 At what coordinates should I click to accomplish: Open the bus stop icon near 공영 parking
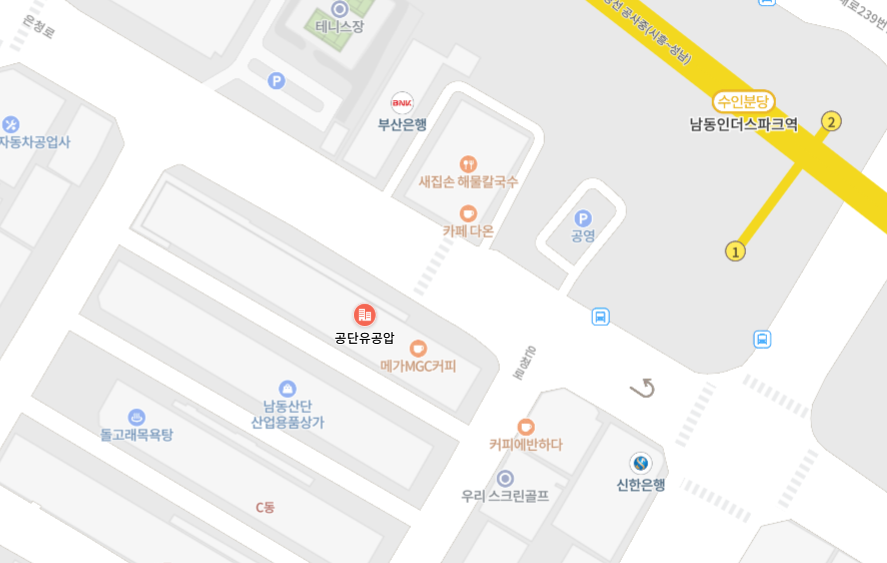pos(600,316)
